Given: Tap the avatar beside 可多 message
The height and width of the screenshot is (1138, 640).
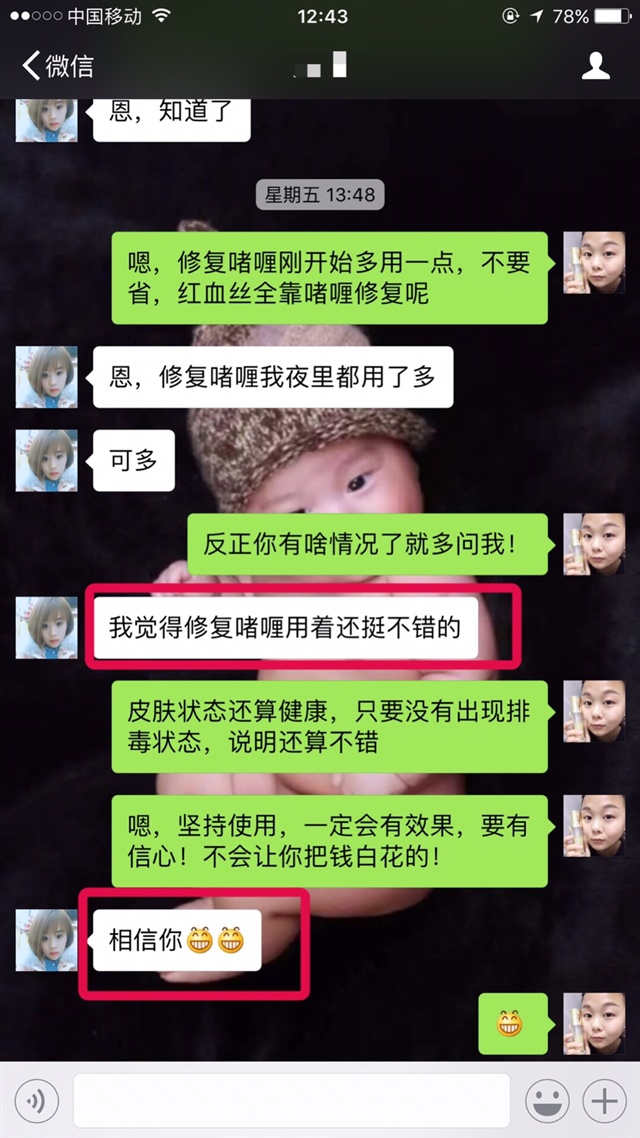Looking at the screenshot, I should (x=46, y=460).
